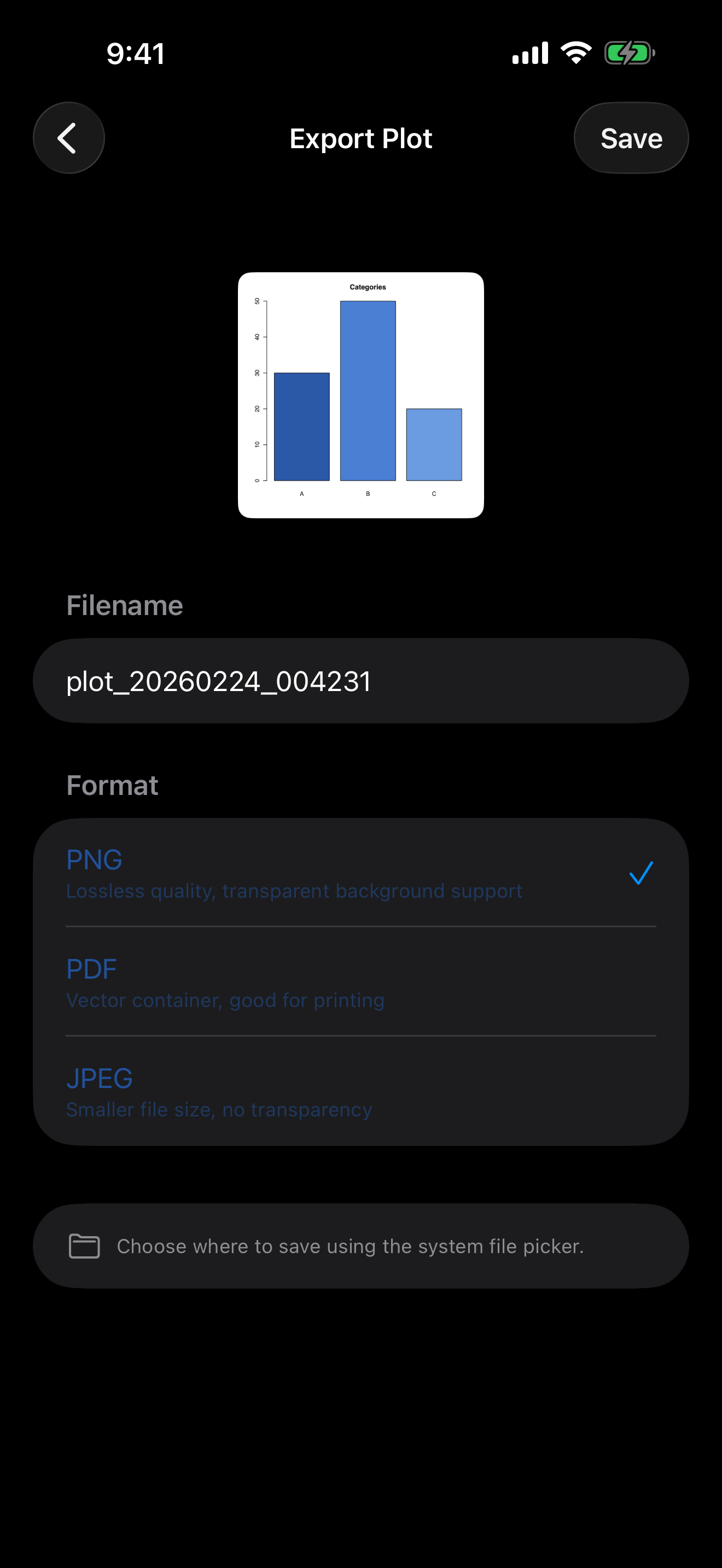Image resolution: width=722 pixels, height=1568 pixels.
Task: Select the PDF description text
Action: pyautogui.click(x=225, y=999)
